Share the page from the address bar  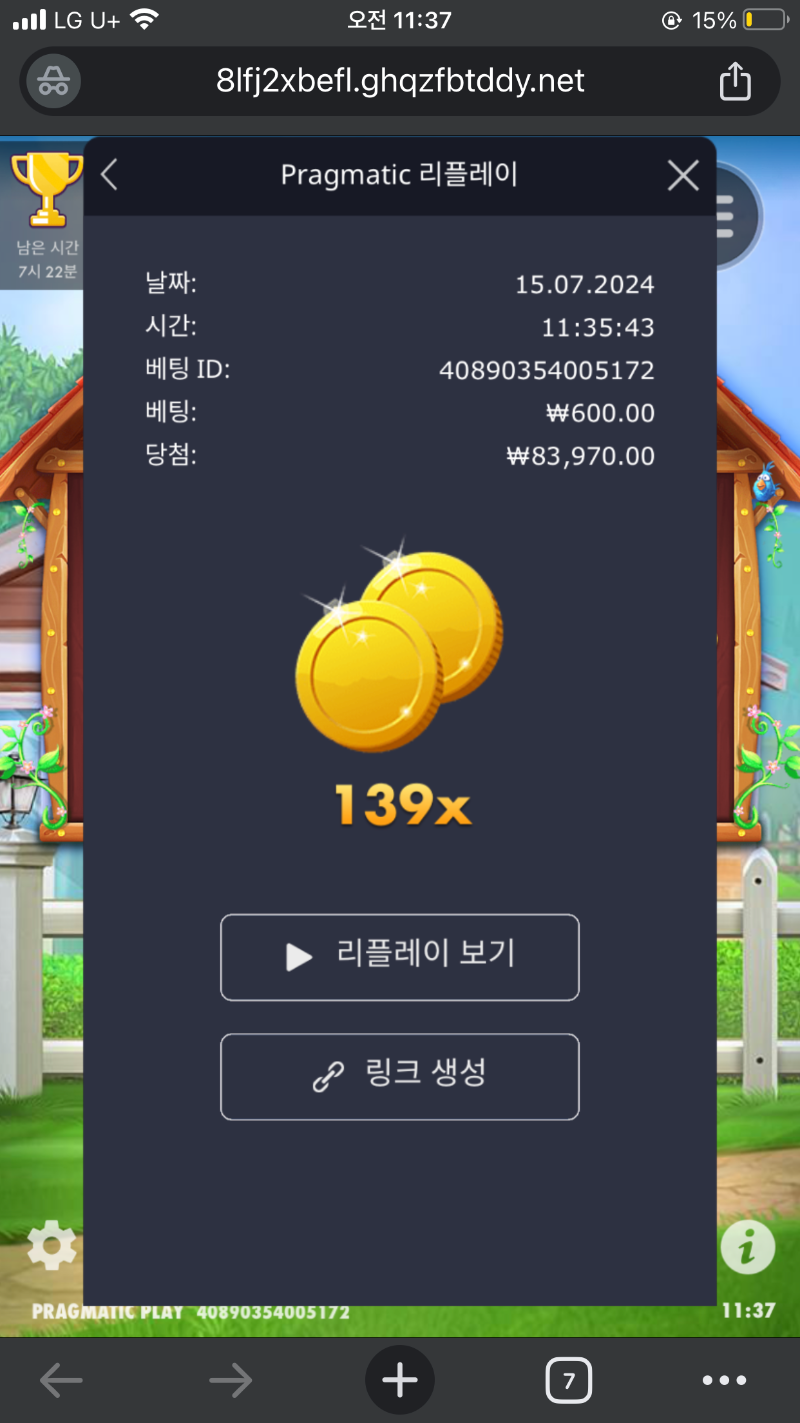735,81
